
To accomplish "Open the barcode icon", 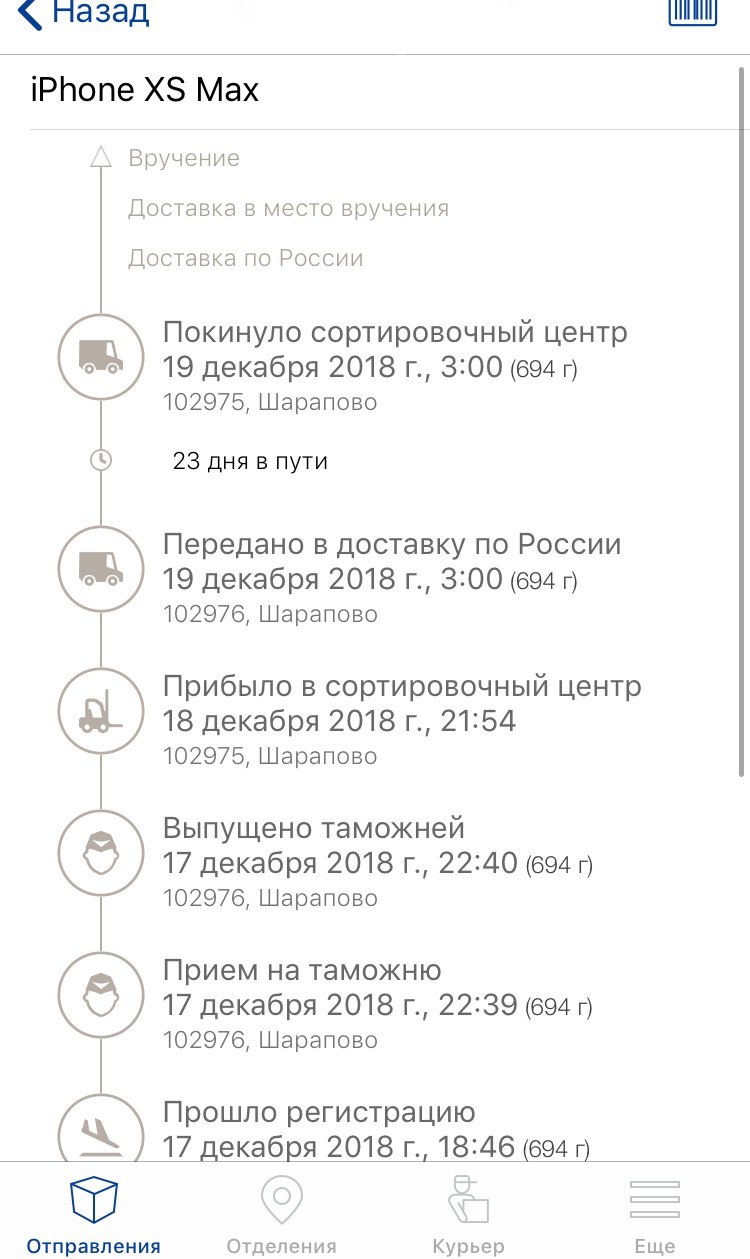I will (693, 12).
